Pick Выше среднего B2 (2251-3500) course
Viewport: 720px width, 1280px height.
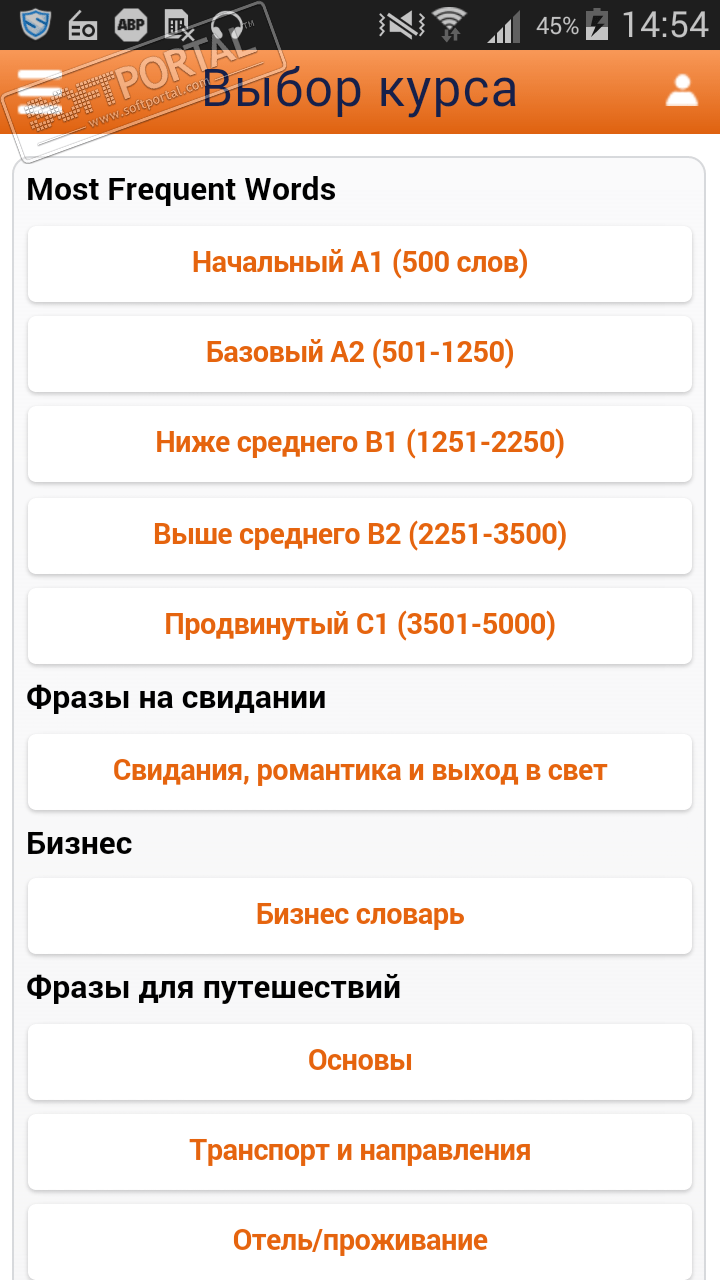[360, 535]
